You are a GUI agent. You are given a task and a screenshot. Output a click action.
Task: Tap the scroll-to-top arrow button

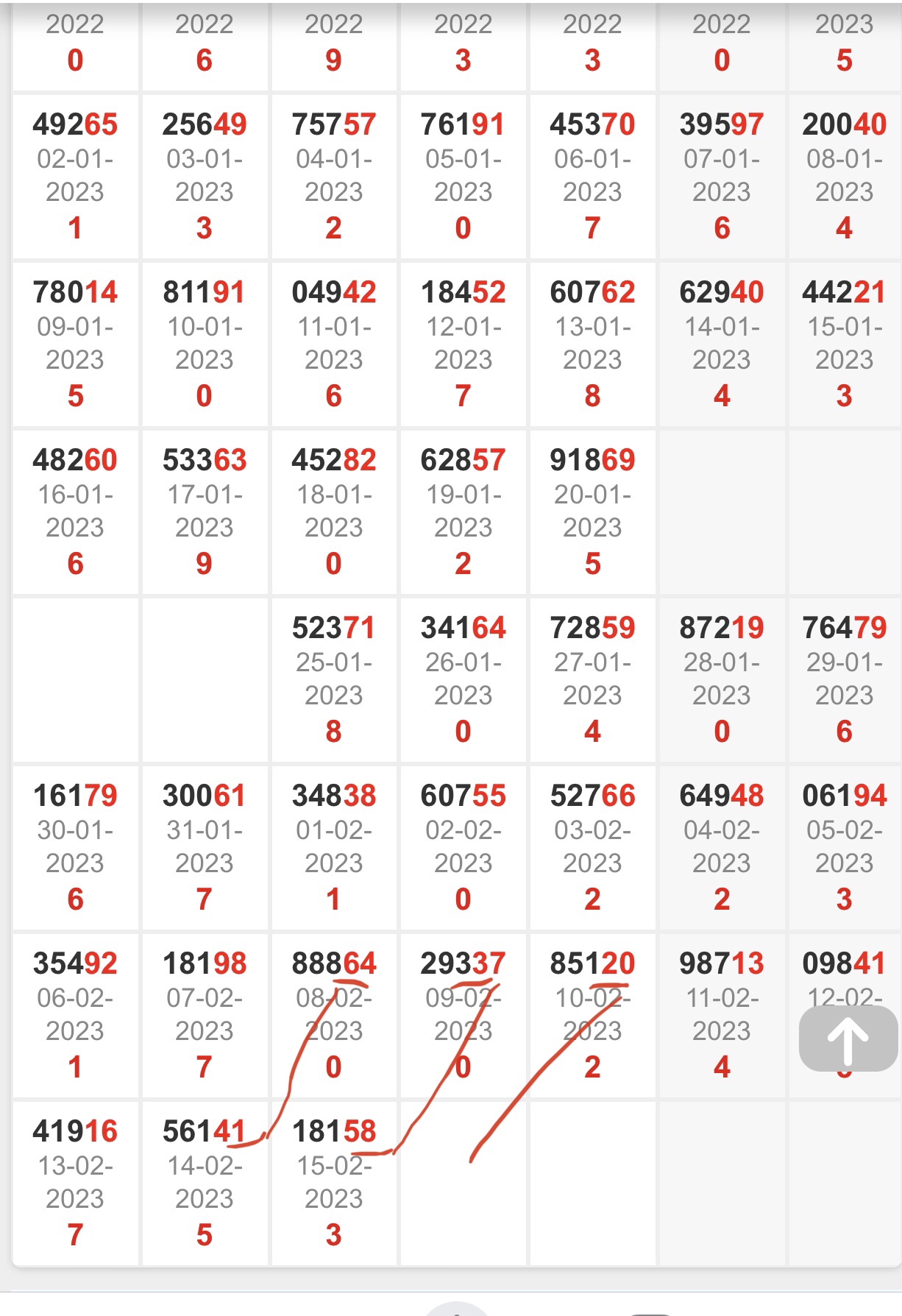848,1039
